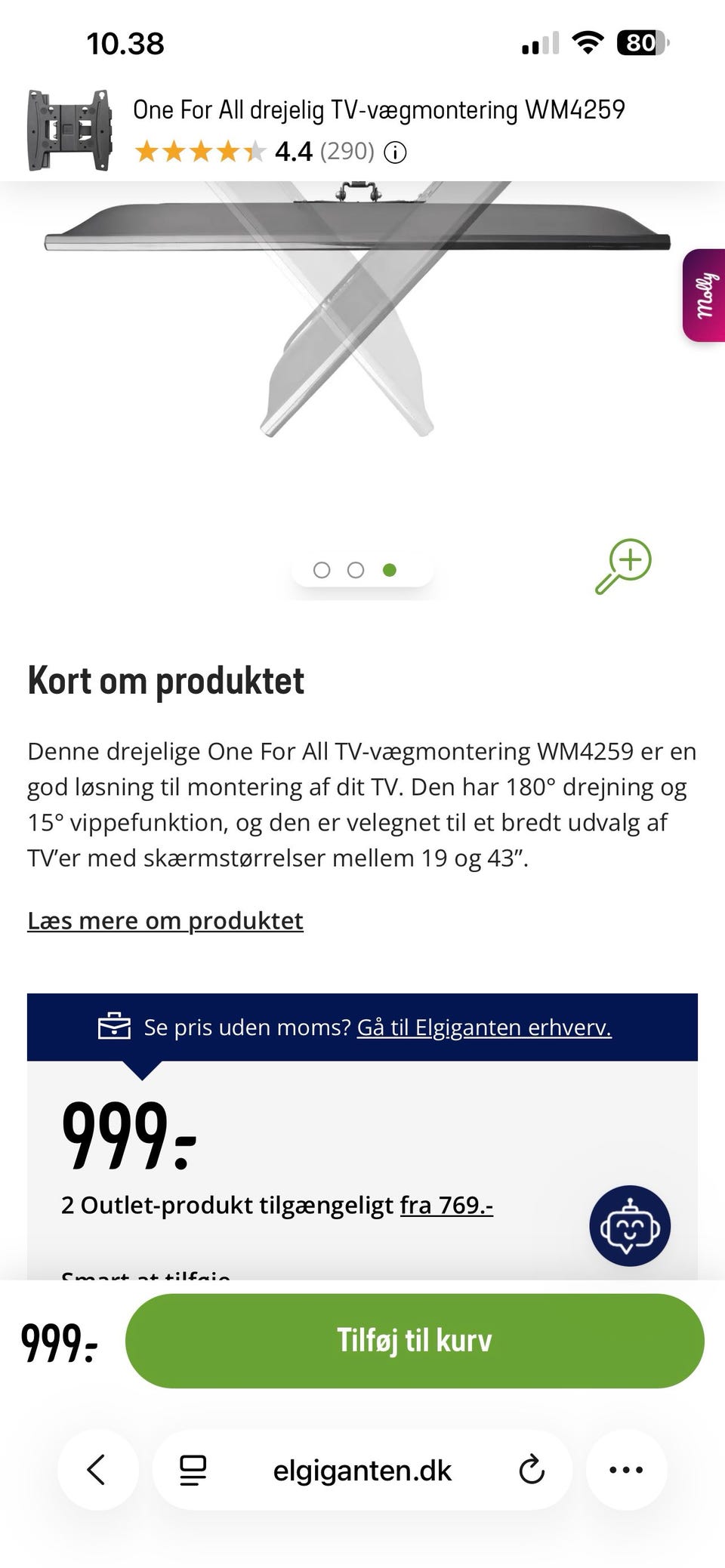Tap the product thumbnail image at top

click(x=65, y=128)
